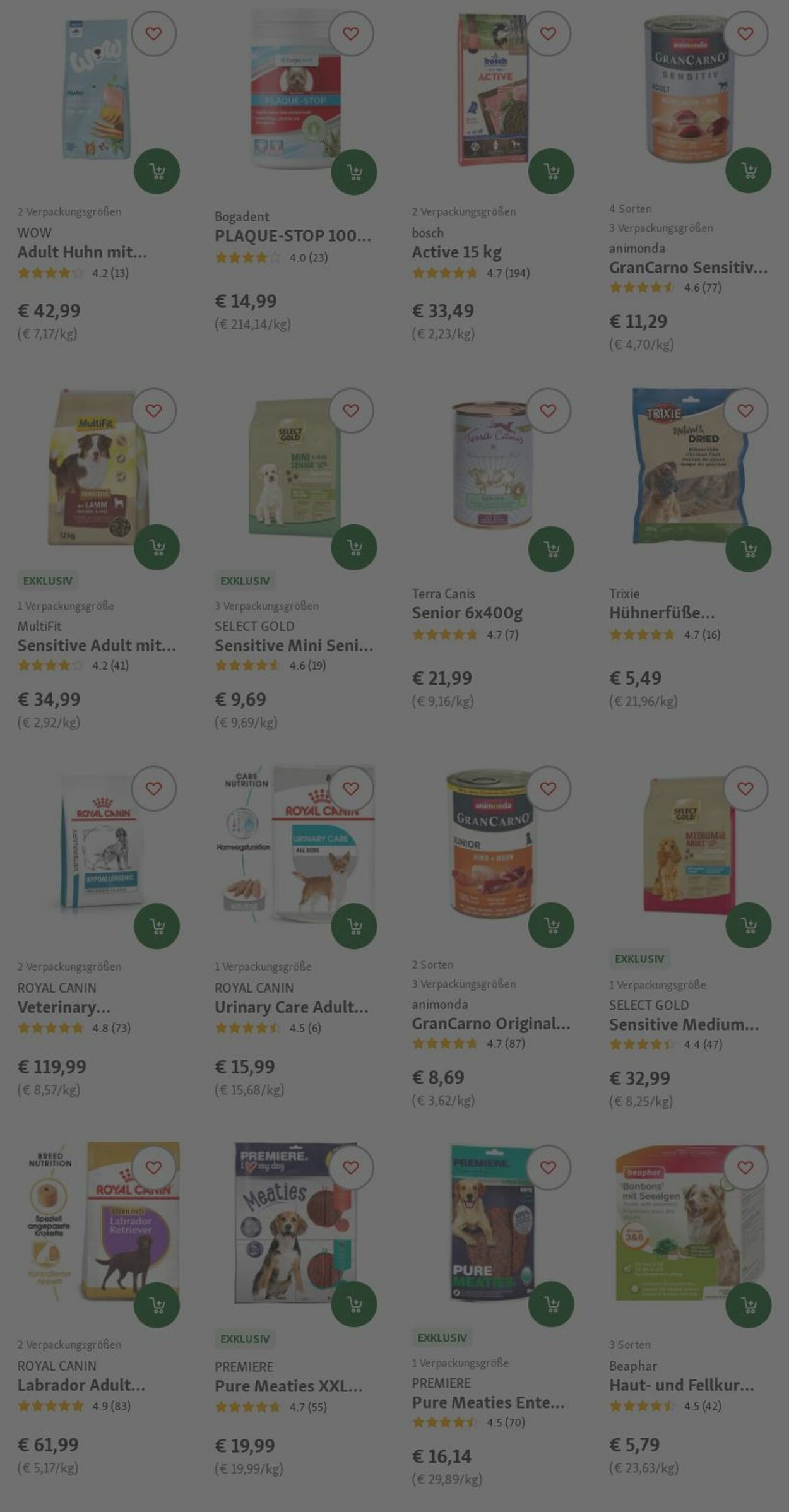Heart the Trixie Hühnerfüße product

point(745,411)
